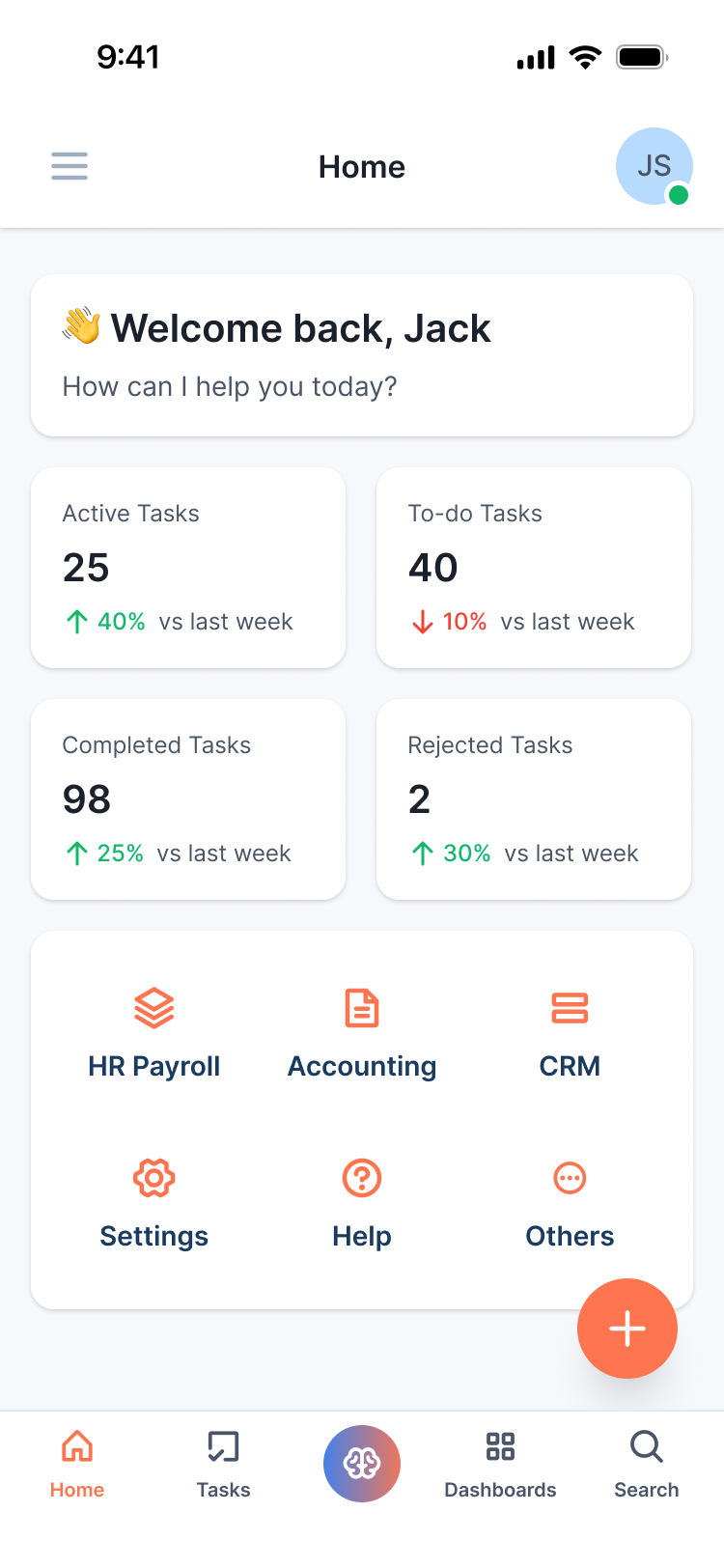Image resolution: width=724 pixels, height=1568 pixels.
Task: Launch the CRM module
Action: [x=570, y=1033]
